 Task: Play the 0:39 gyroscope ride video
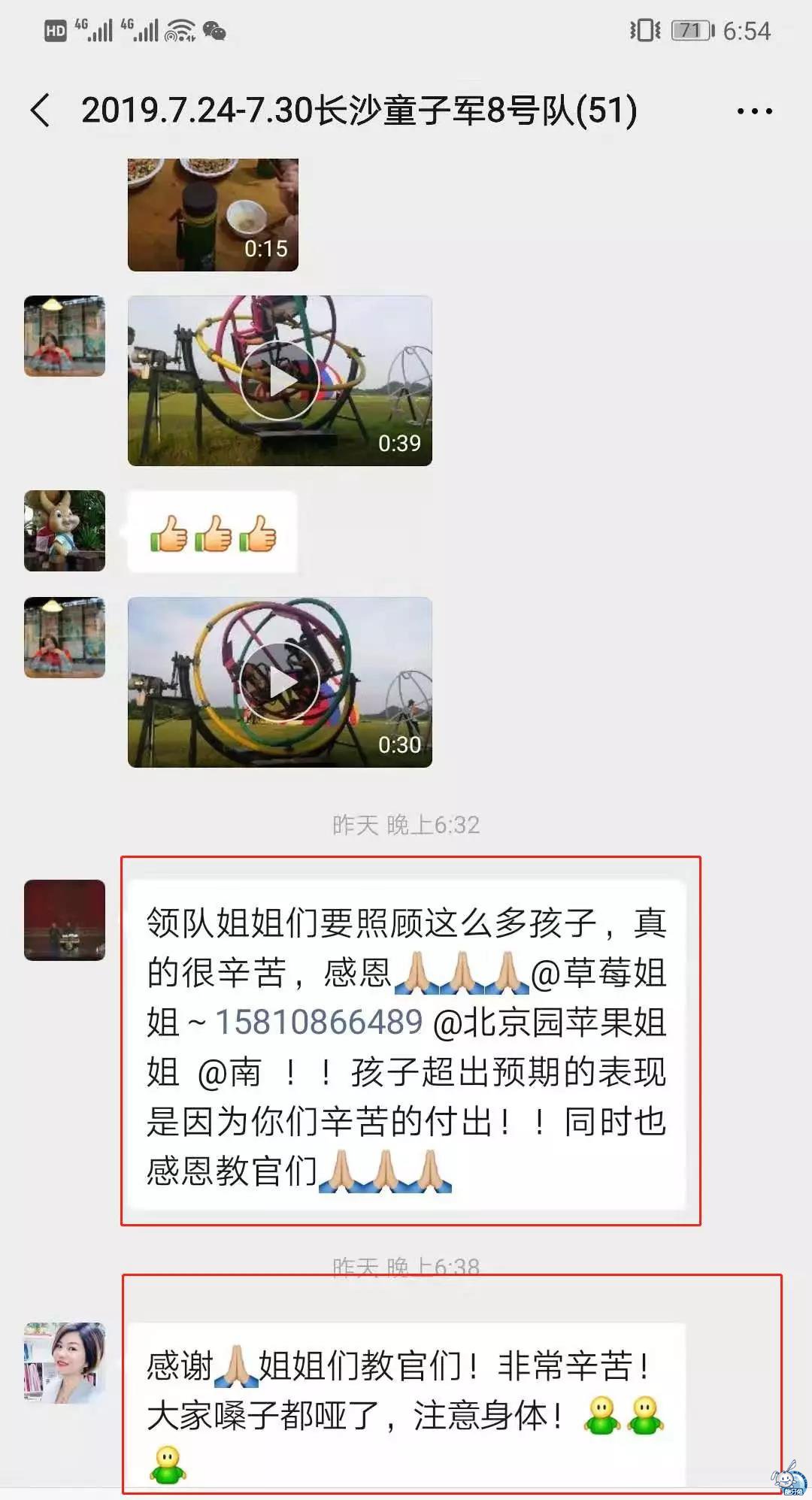280,380
